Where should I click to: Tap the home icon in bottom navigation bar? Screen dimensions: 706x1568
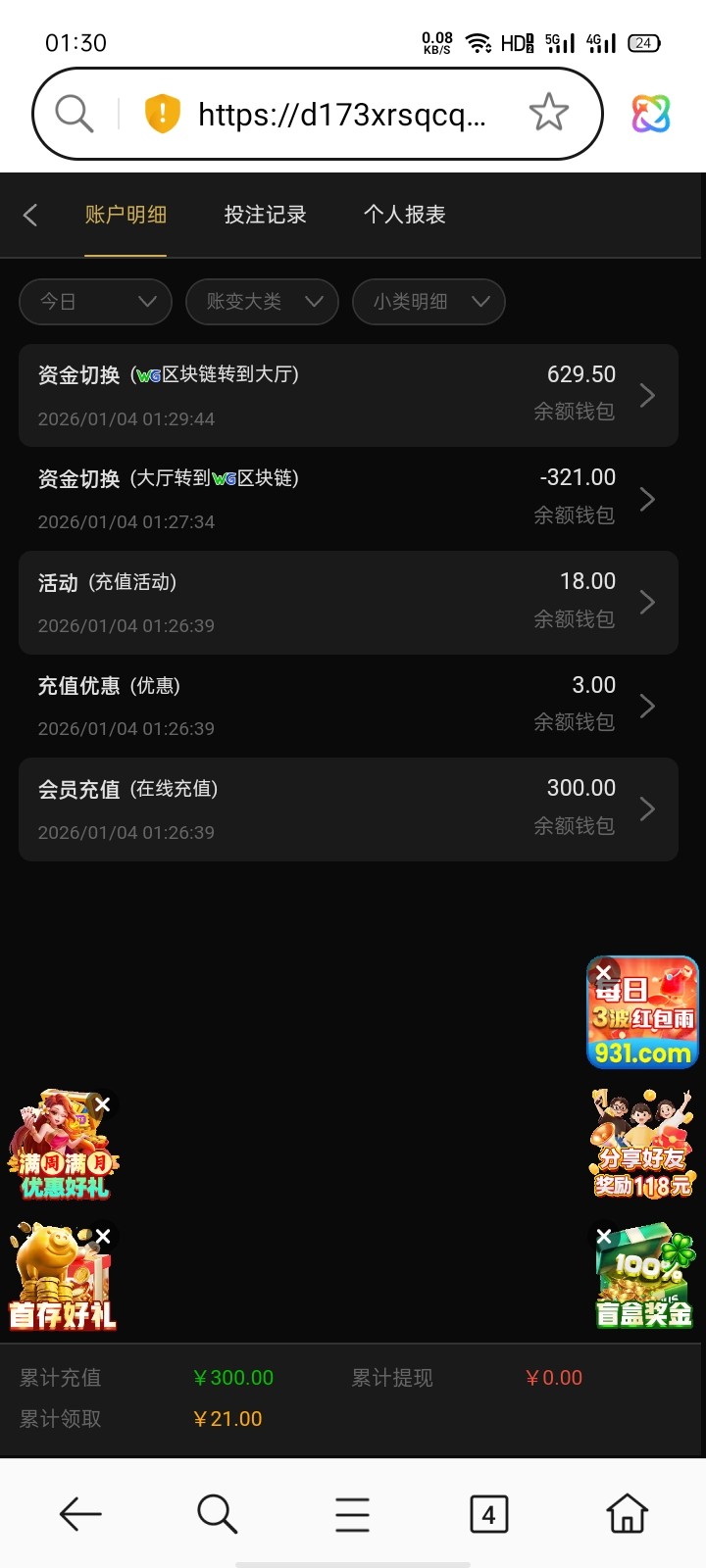(x=626, y=1513)
